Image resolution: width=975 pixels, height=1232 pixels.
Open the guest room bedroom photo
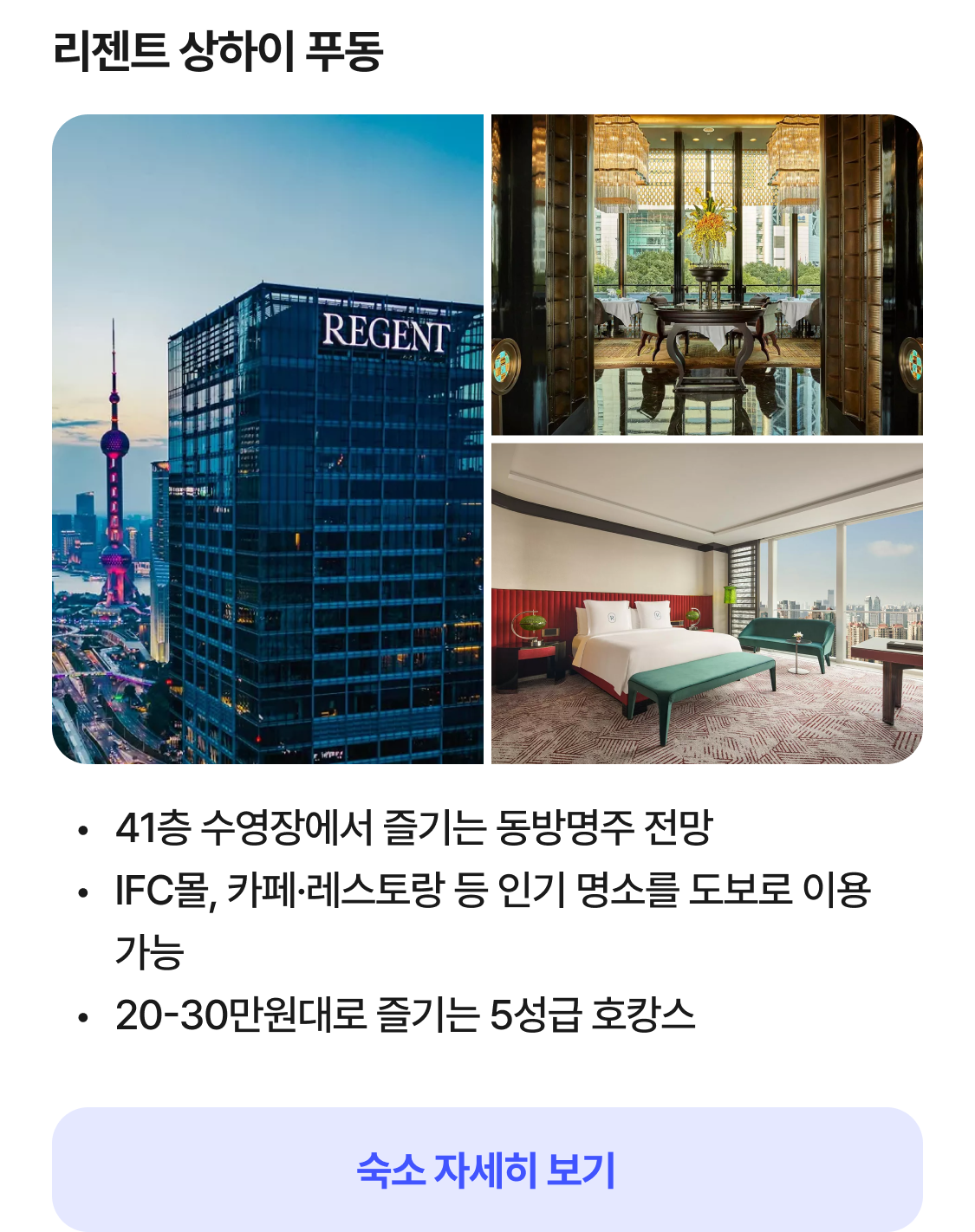pos(706,604)
